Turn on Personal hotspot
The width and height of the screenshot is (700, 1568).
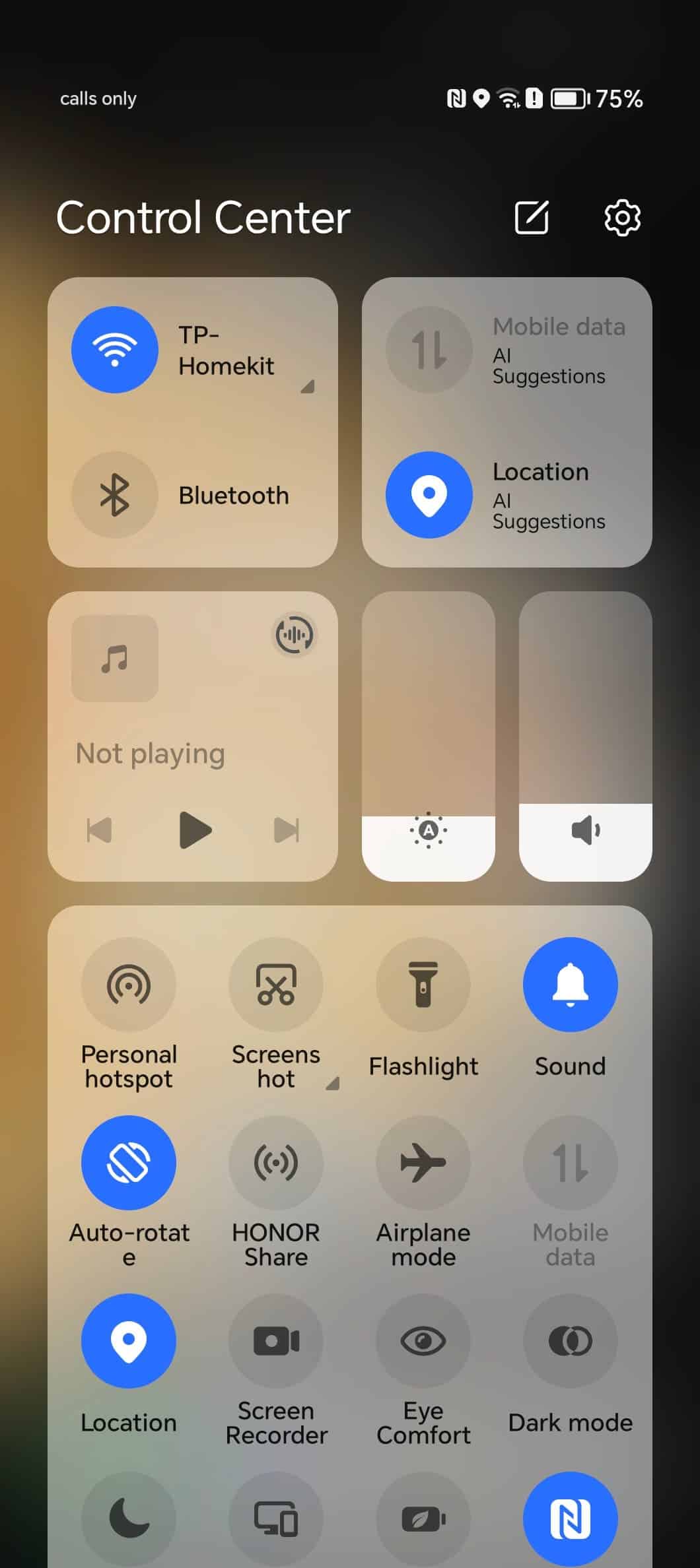click(x=129, y=985)
